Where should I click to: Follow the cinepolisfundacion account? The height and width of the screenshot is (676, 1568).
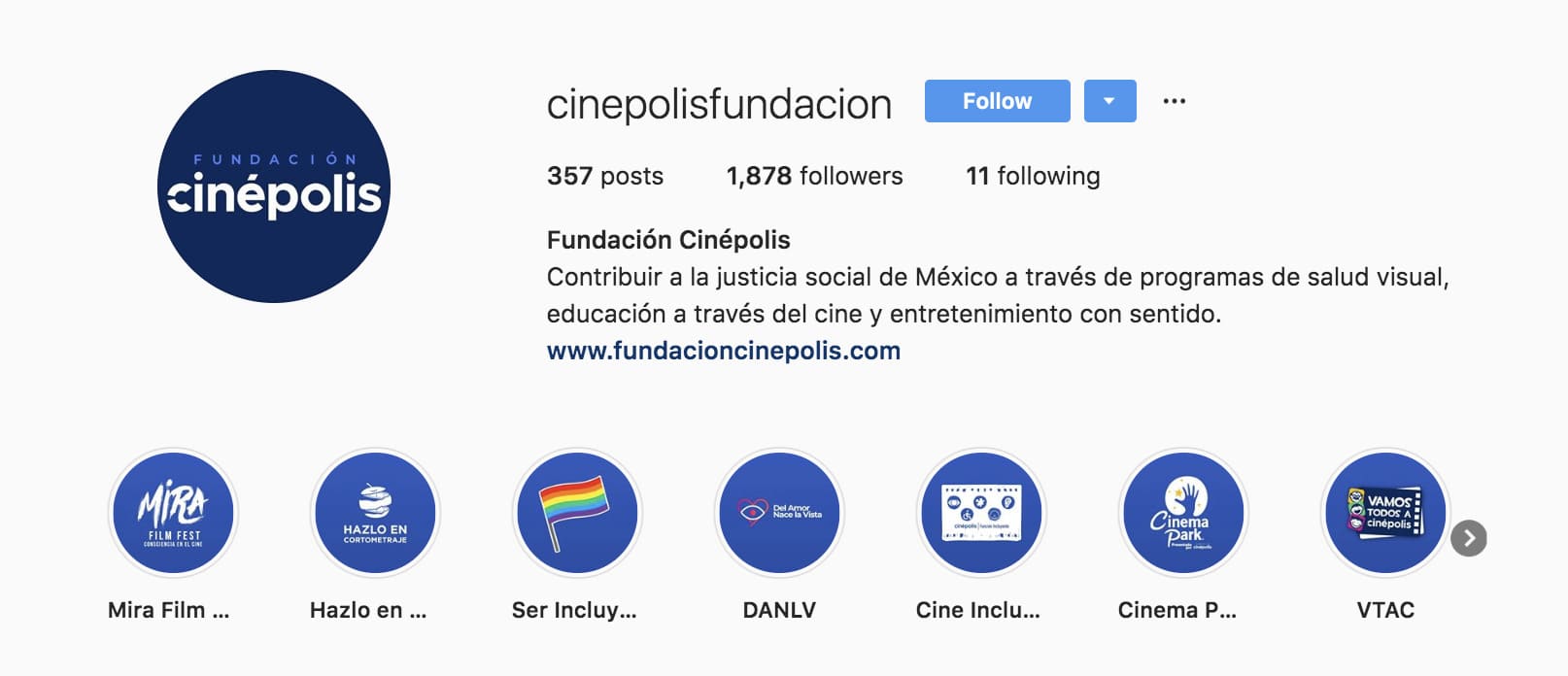pos(997,101)
